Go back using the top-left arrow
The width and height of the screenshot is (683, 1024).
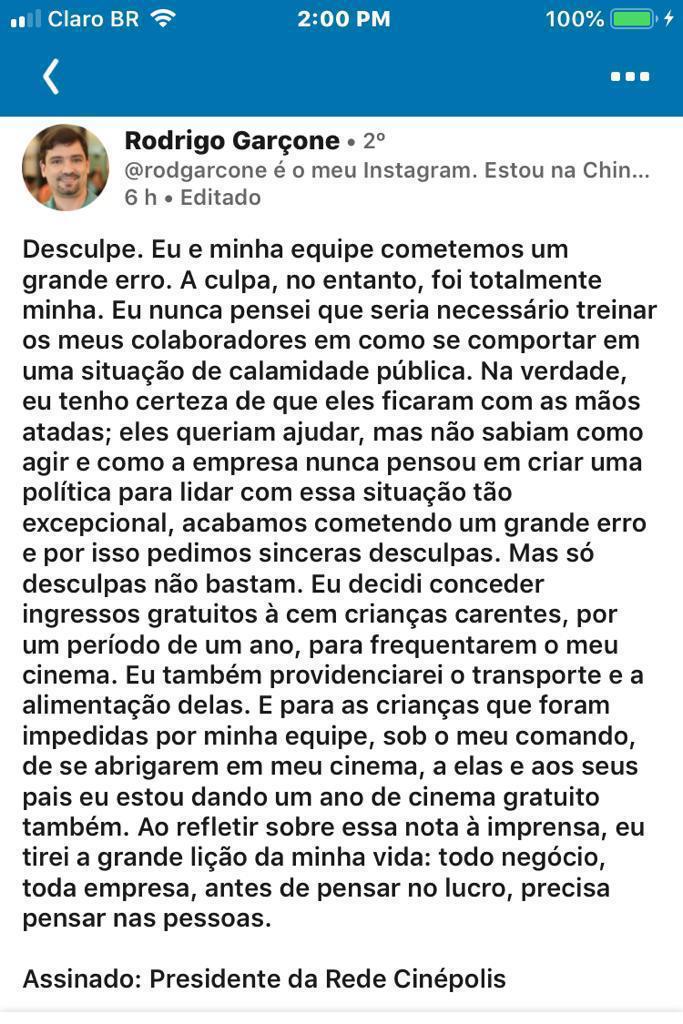point(51,76)
